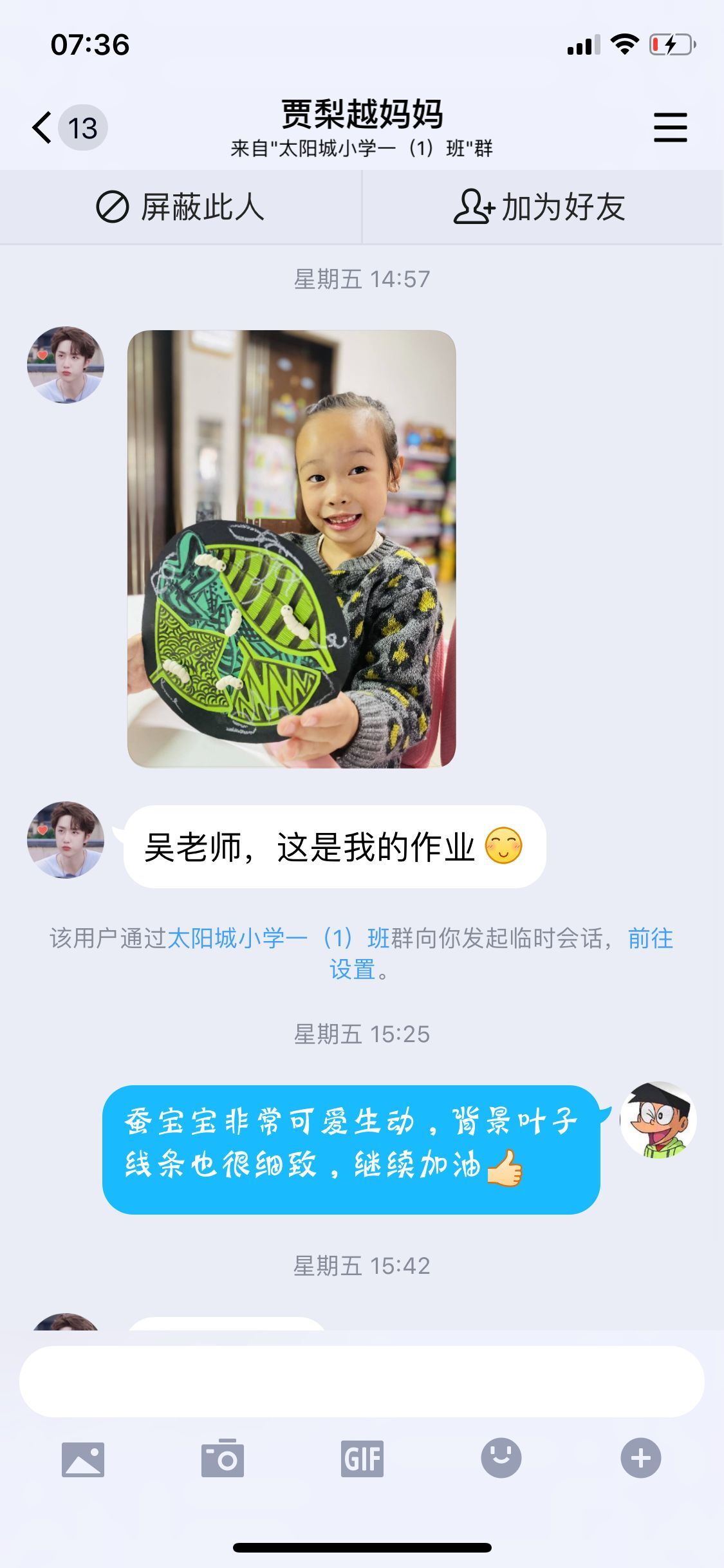Open the camera to take a photo
Screen dimensions: 724x1568
pos(222,1459)
